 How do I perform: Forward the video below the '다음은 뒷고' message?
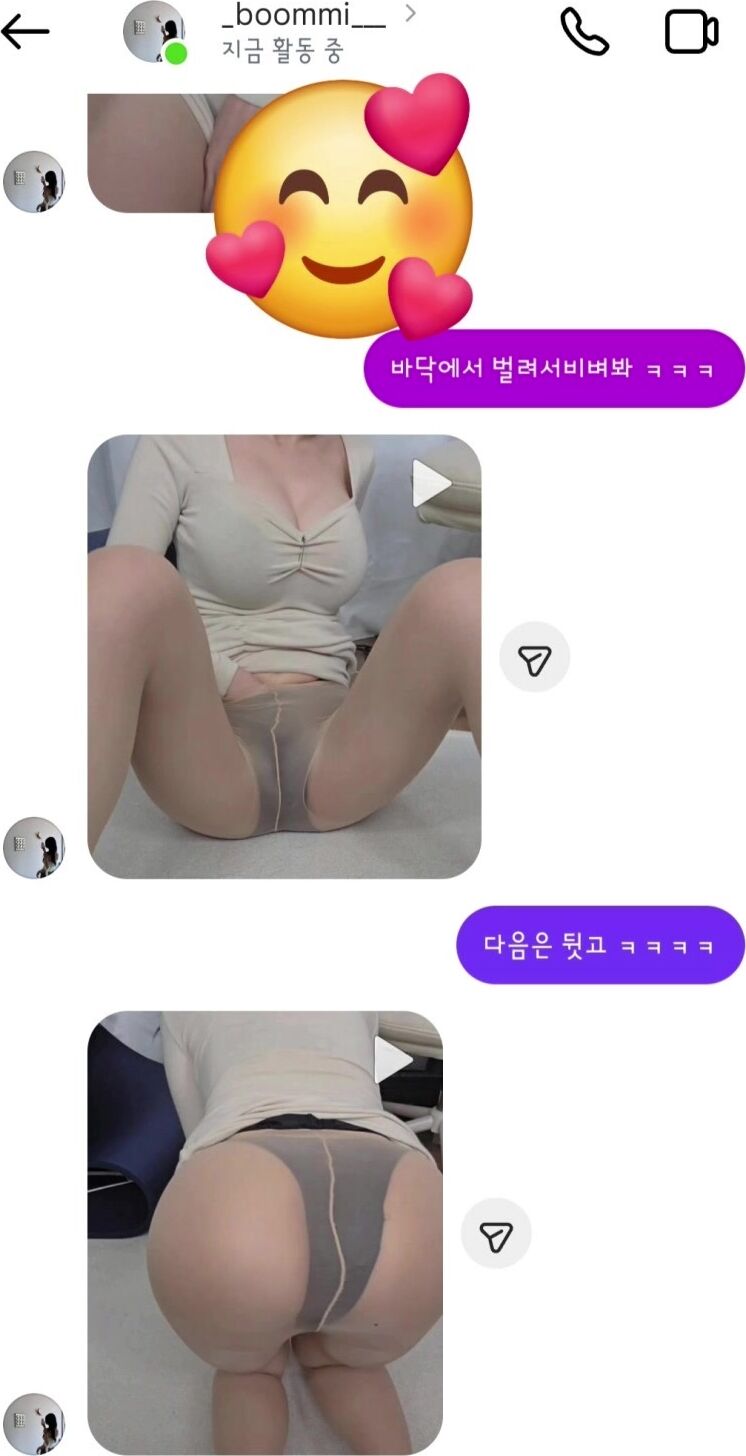pyautogui.click(x=496, y=1233)
